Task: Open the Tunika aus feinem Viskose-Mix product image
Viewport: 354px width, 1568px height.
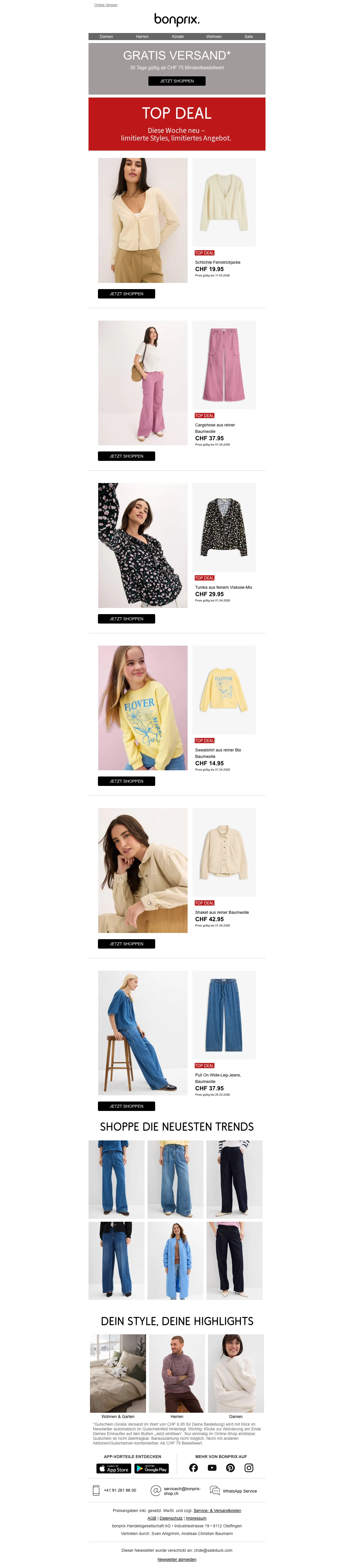Action: click(224, 527)
